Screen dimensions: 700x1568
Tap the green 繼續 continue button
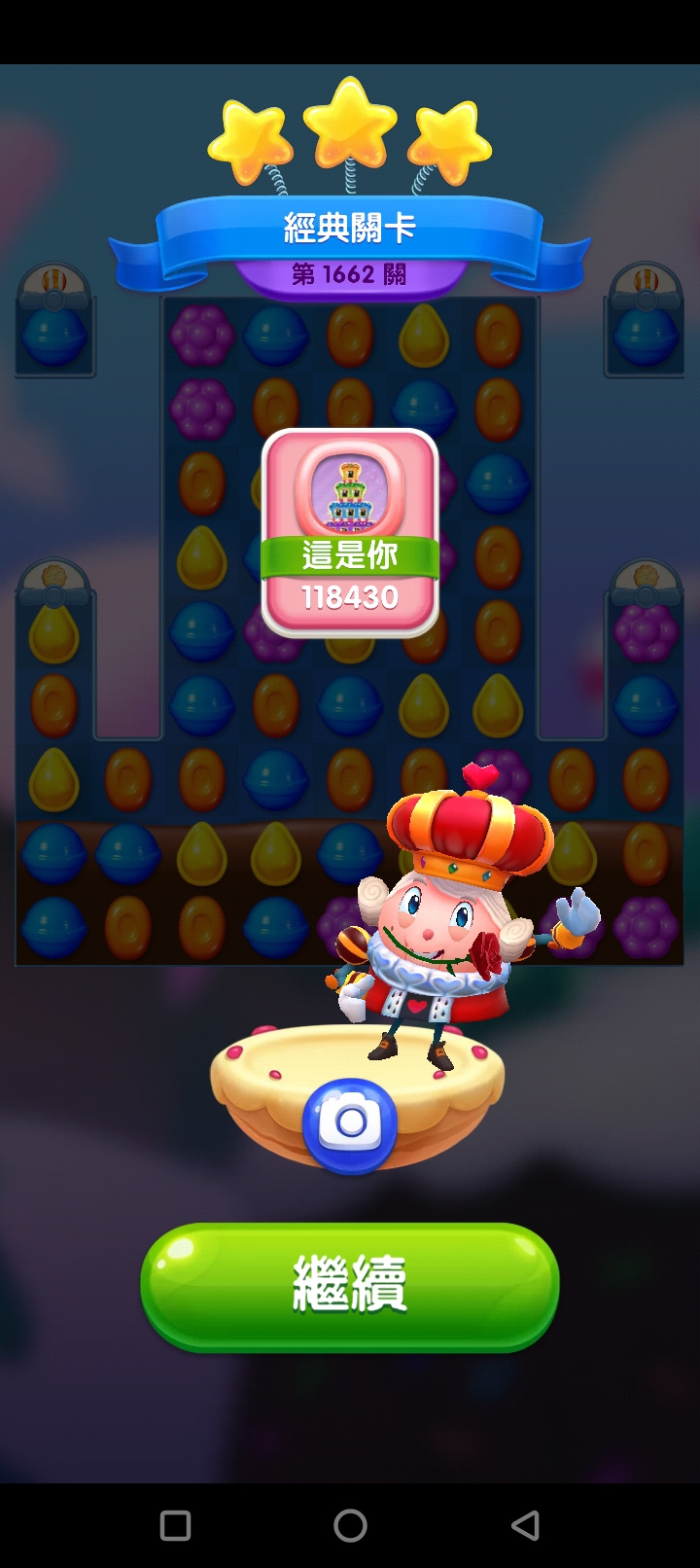350,1285
